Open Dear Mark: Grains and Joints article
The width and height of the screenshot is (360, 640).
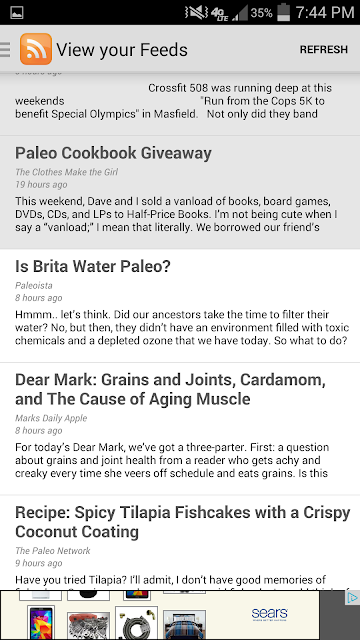pyautogui.click(x=180, y=429)
